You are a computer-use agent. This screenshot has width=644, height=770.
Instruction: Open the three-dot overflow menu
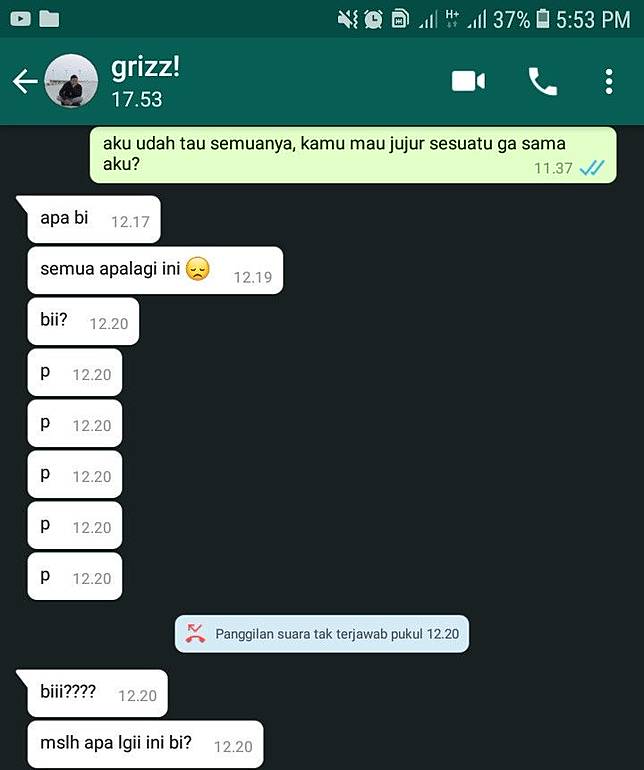click(x=608, y=82)
